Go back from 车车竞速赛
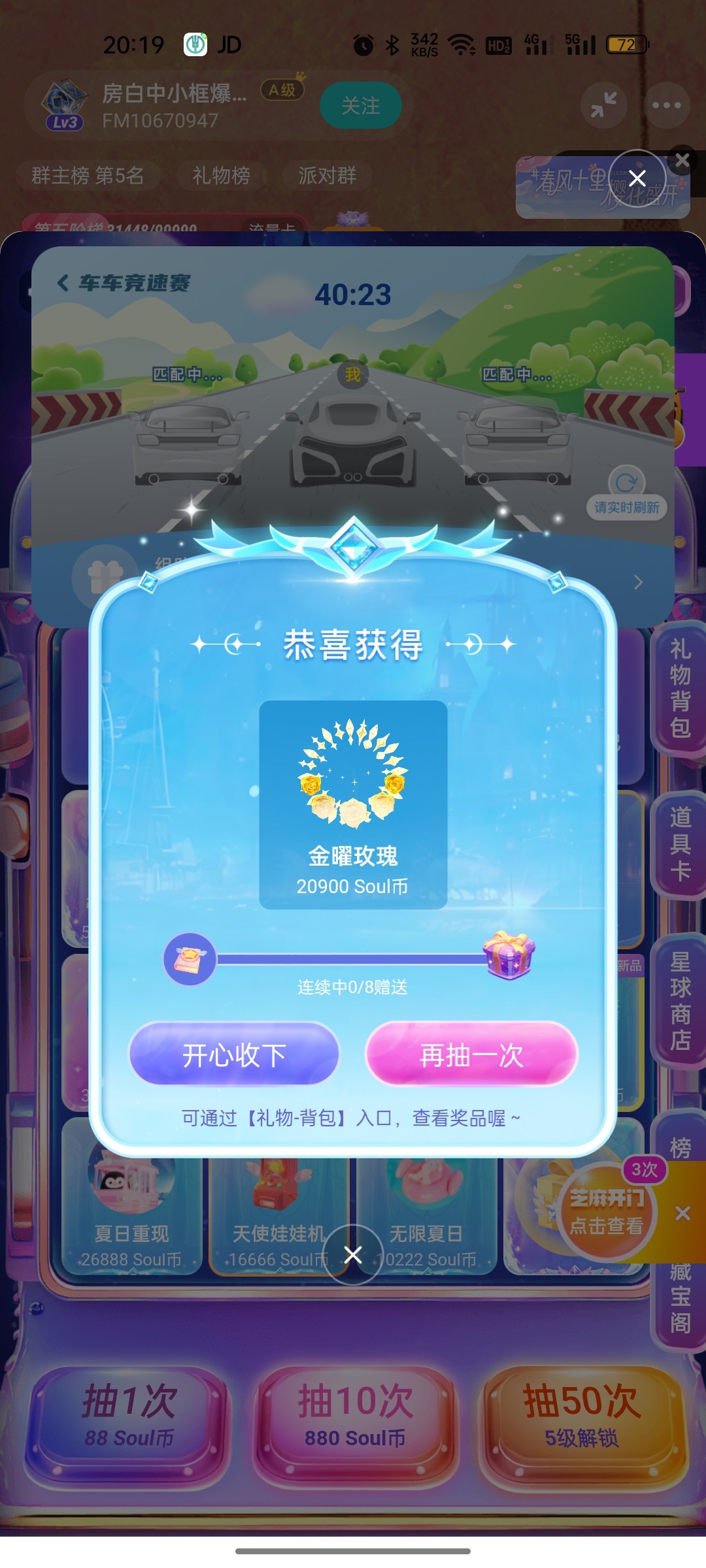The height and width of the screenshot is (1568, 706). pyautogui.click(x=63, y=283)
